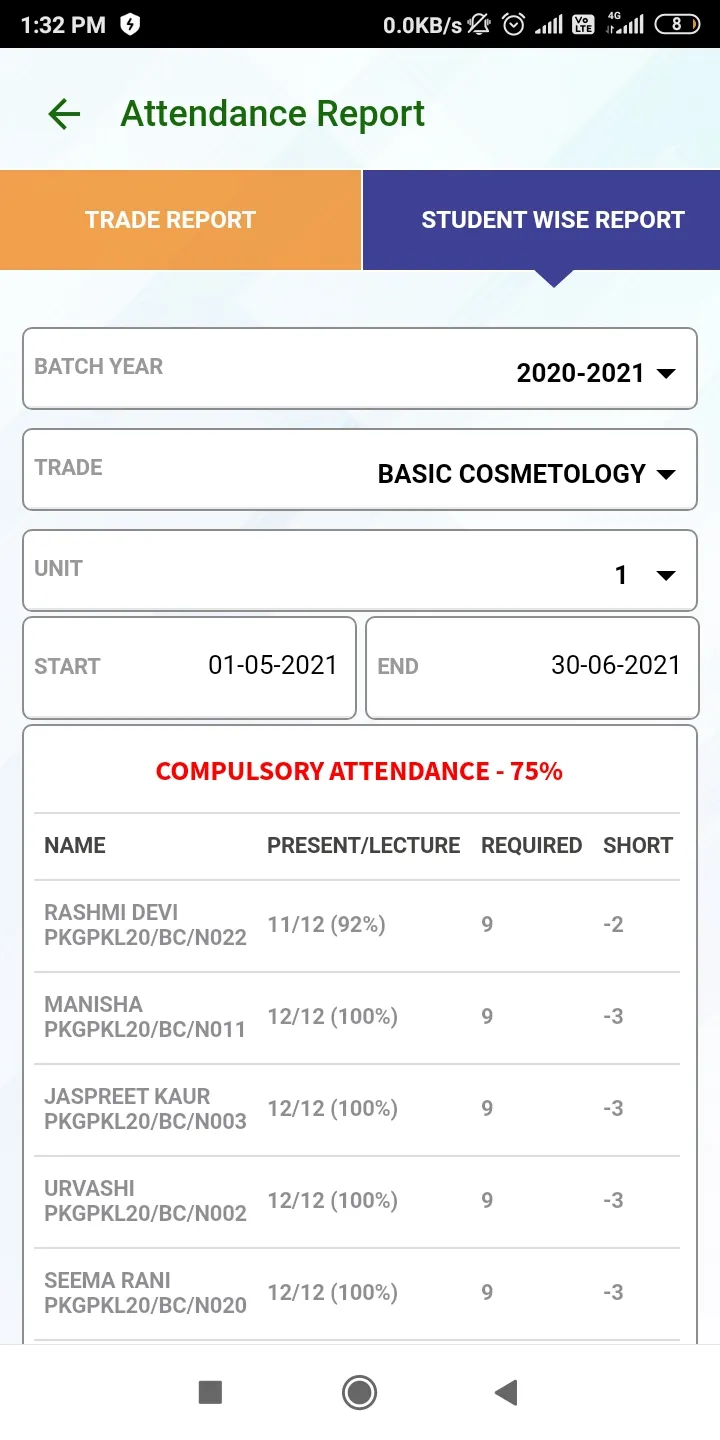Tap the alarm clock icon in status bar

[x=512, y=22]
